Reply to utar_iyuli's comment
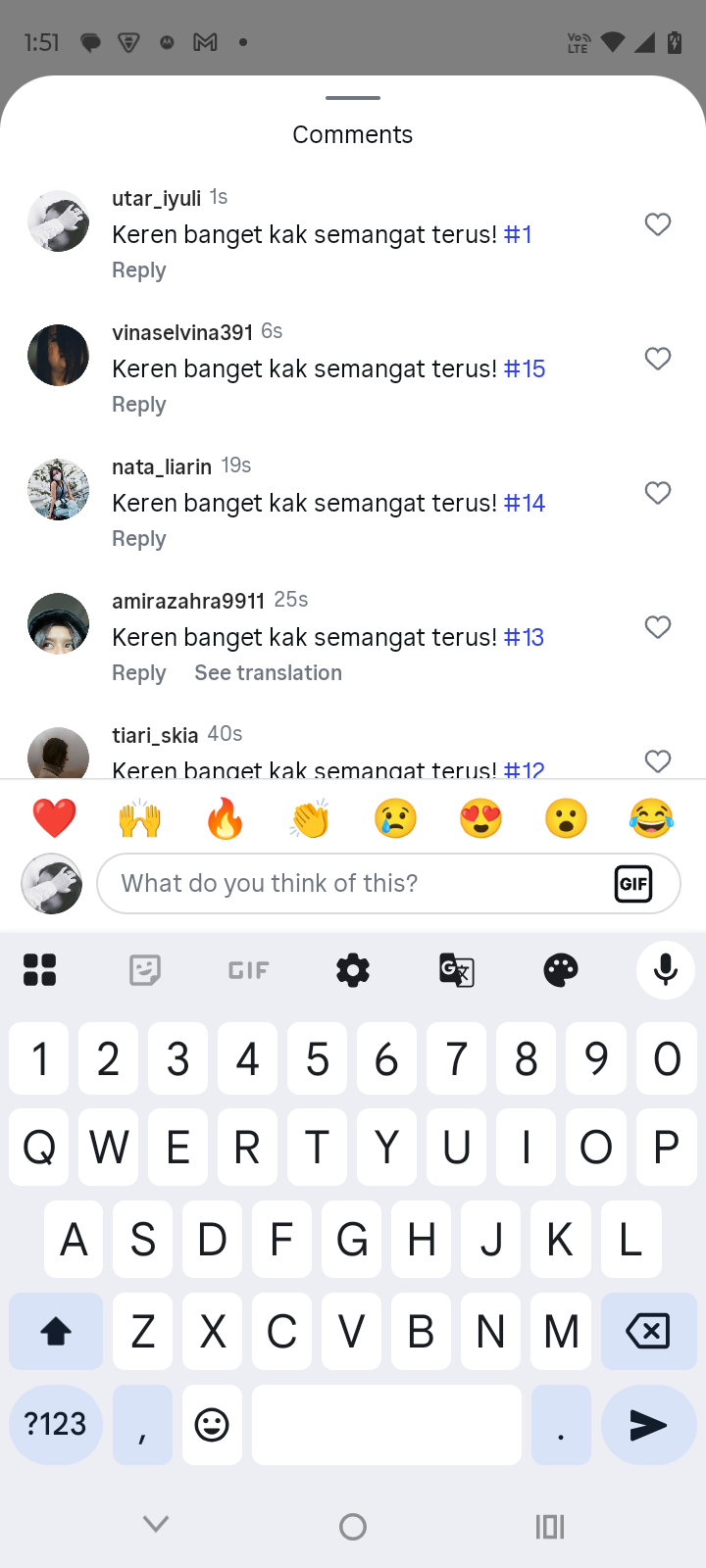The height and width of the screenshot is (1568, 706). [x=139, y=270]
